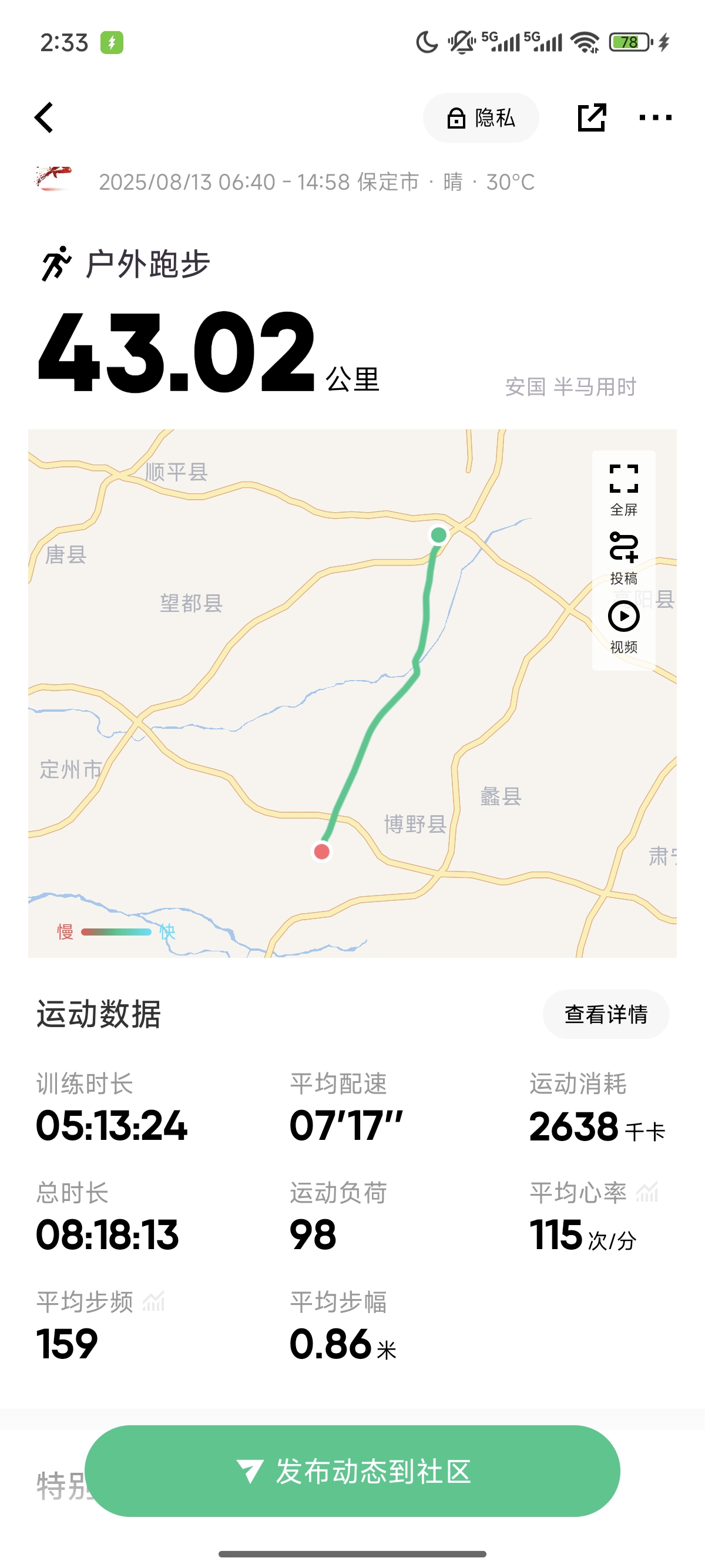Tap the red route end marker

323,851
